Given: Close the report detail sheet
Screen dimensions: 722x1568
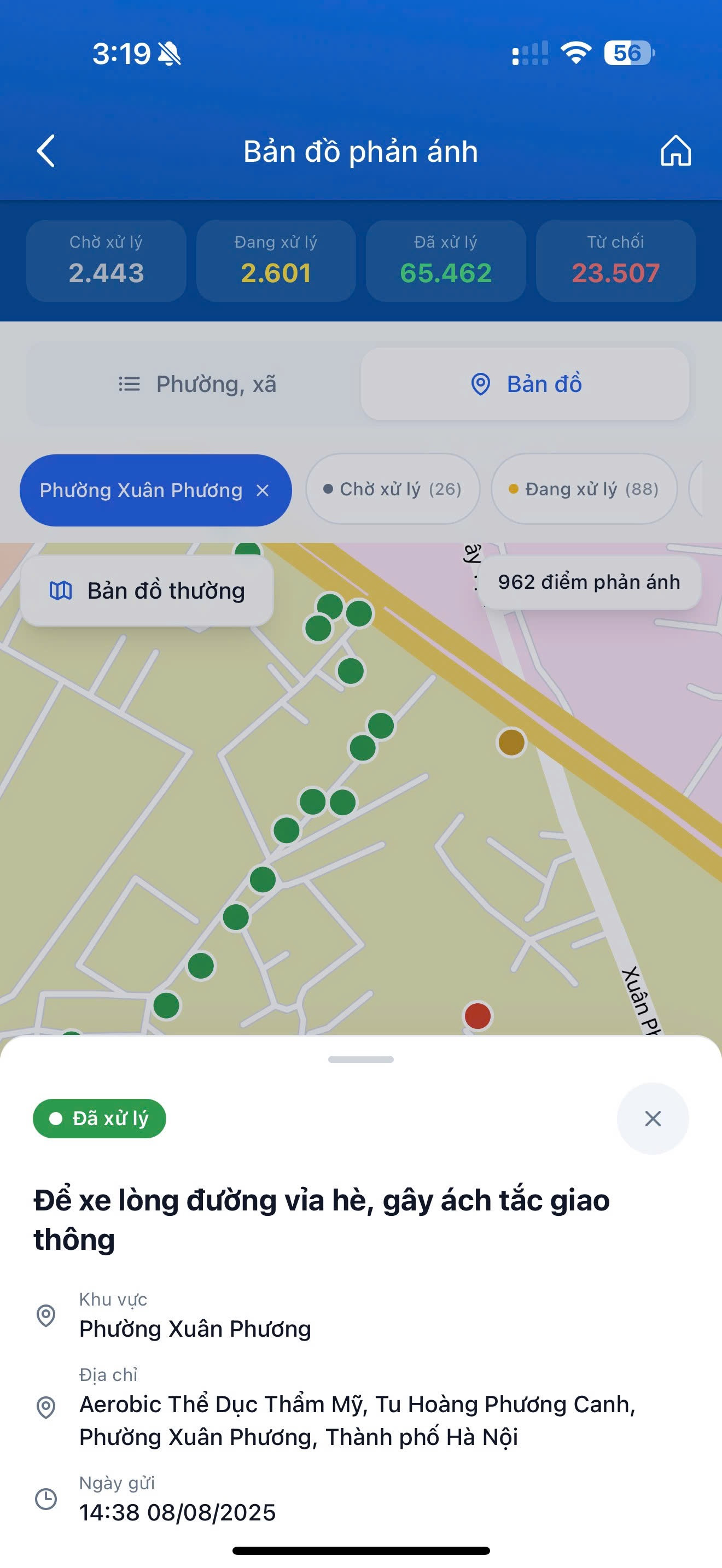Looking at the screenshot, I should (x=653, y=1118).
